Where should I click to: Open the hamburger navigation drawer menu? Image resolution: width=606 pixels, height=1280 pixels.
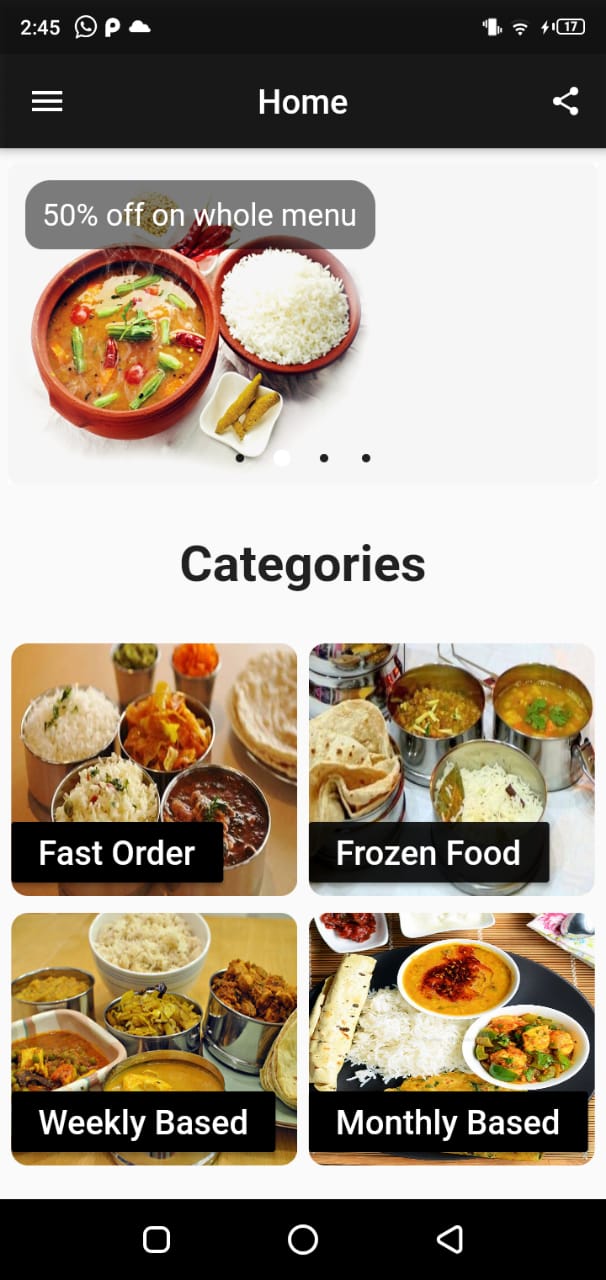(x=47, y=101)
